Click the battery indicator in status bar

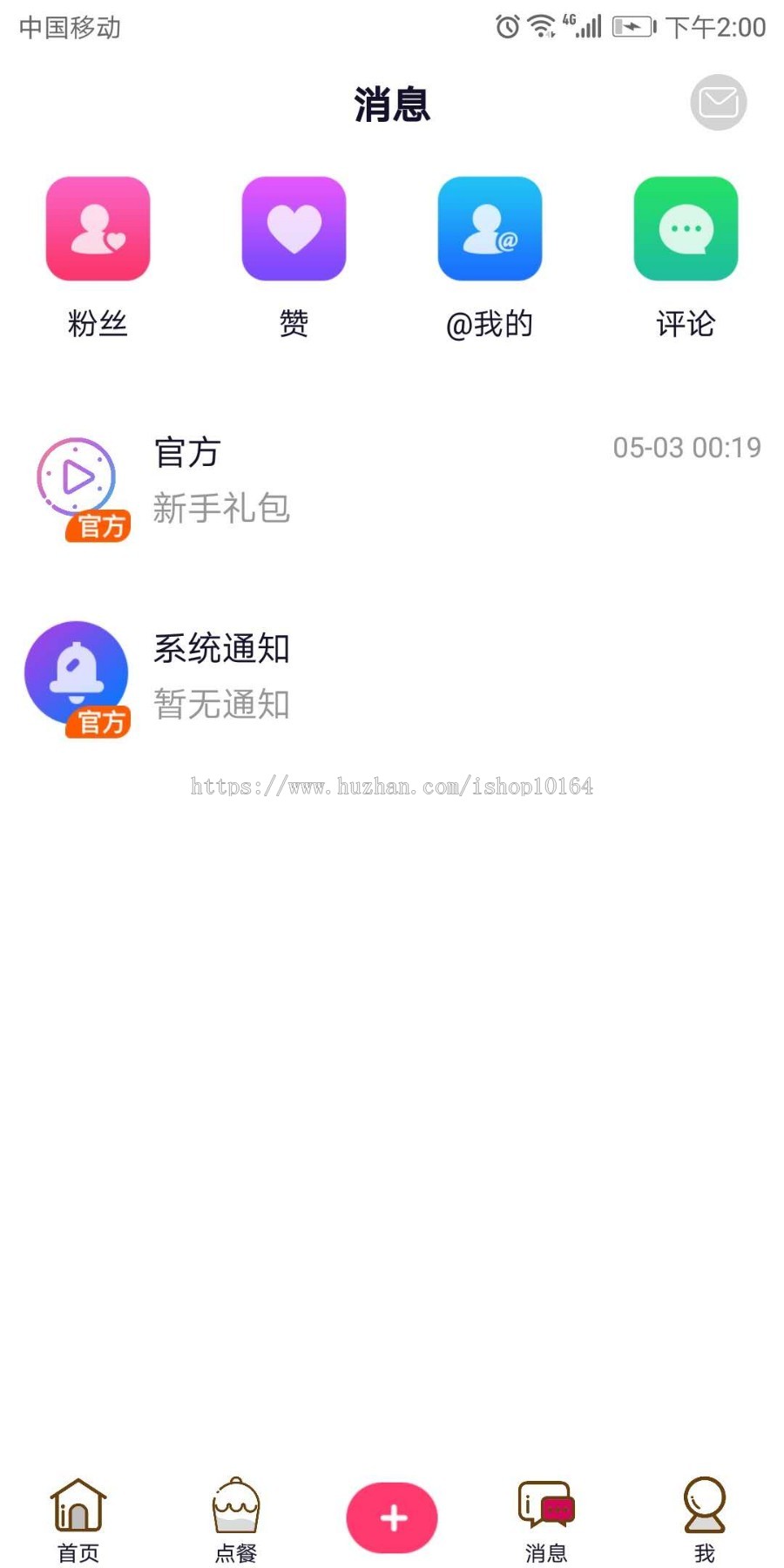point(634,26)
